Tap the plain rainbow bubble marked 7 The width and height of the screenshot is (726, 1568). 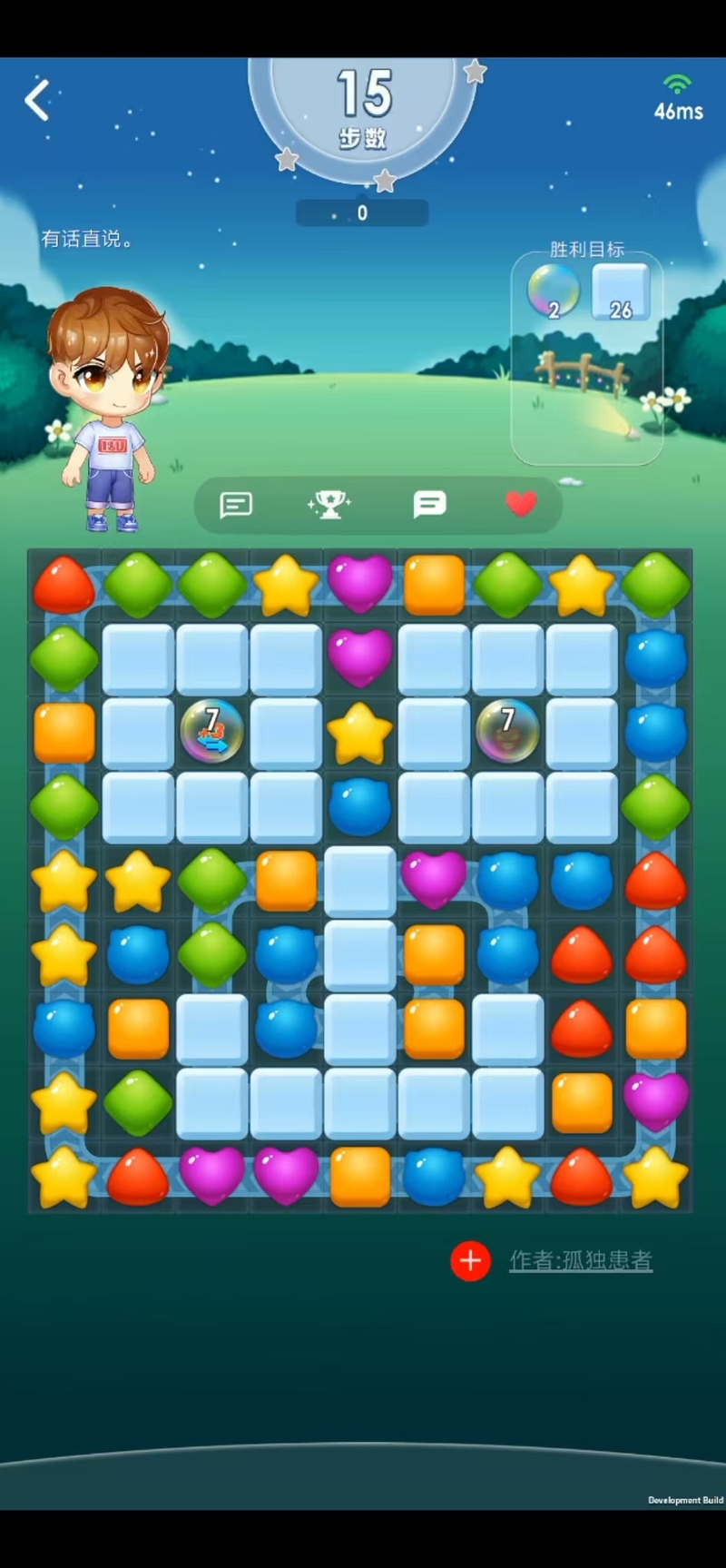(507, 730)
